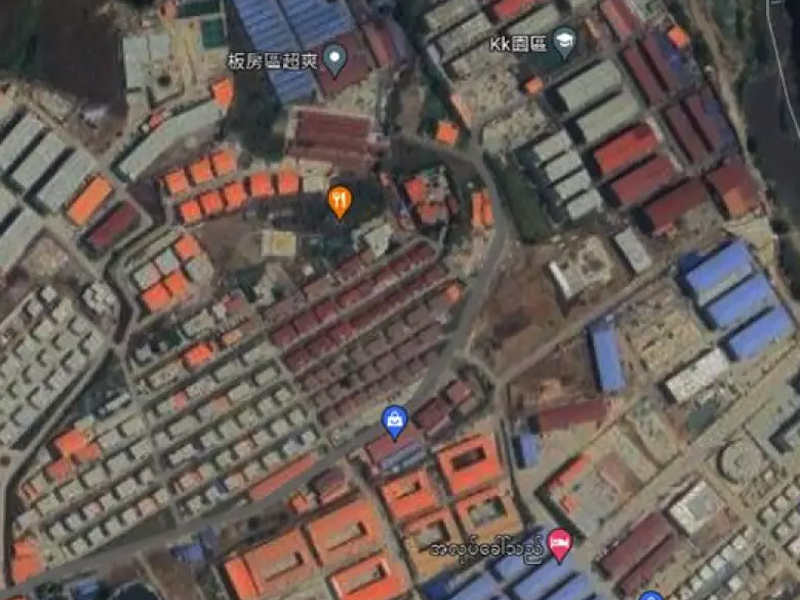Open the blue shopping bag marker
800x600 pixels.
[394, 420]
